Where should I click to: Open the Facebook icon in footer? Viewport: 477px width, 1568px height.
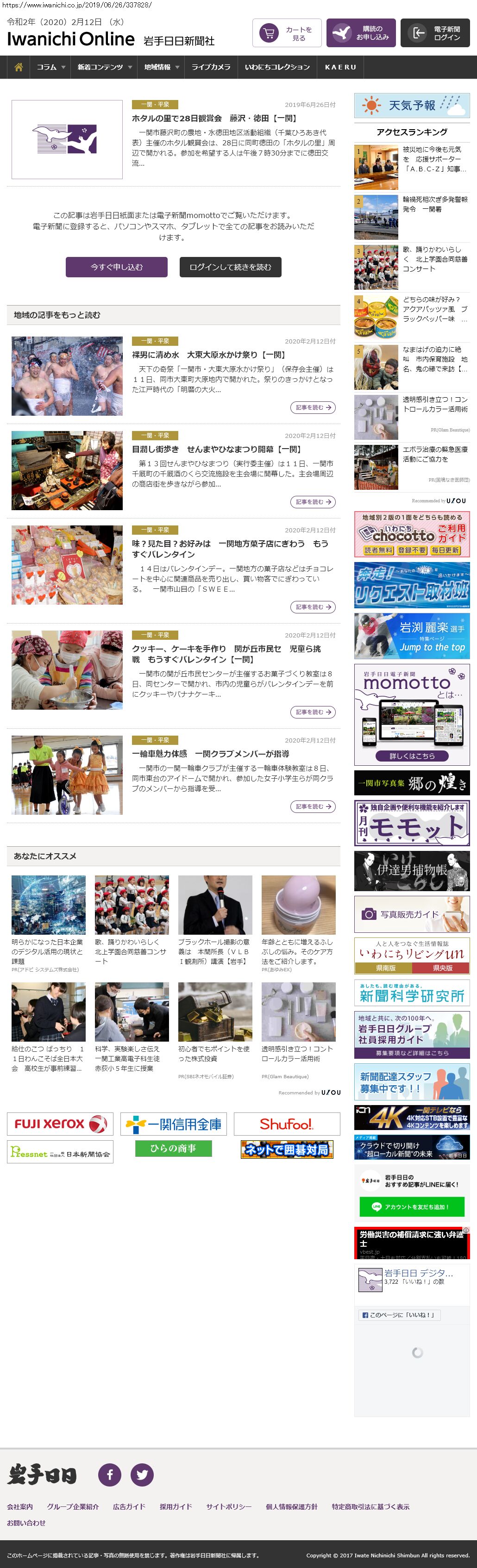click(110, 1475)
